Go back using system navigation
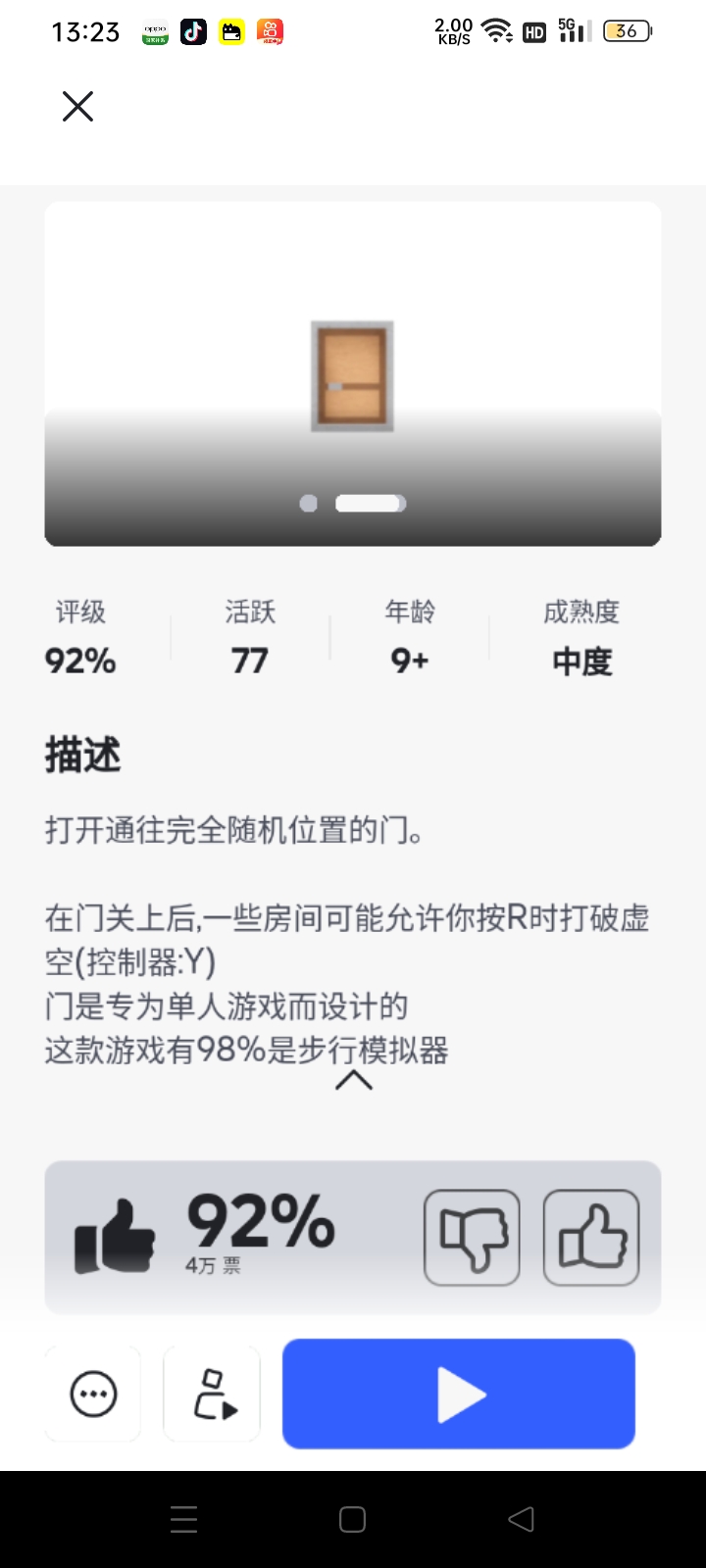Image resolution: width=706 pixels, height=1568 pixels. 522,1519
